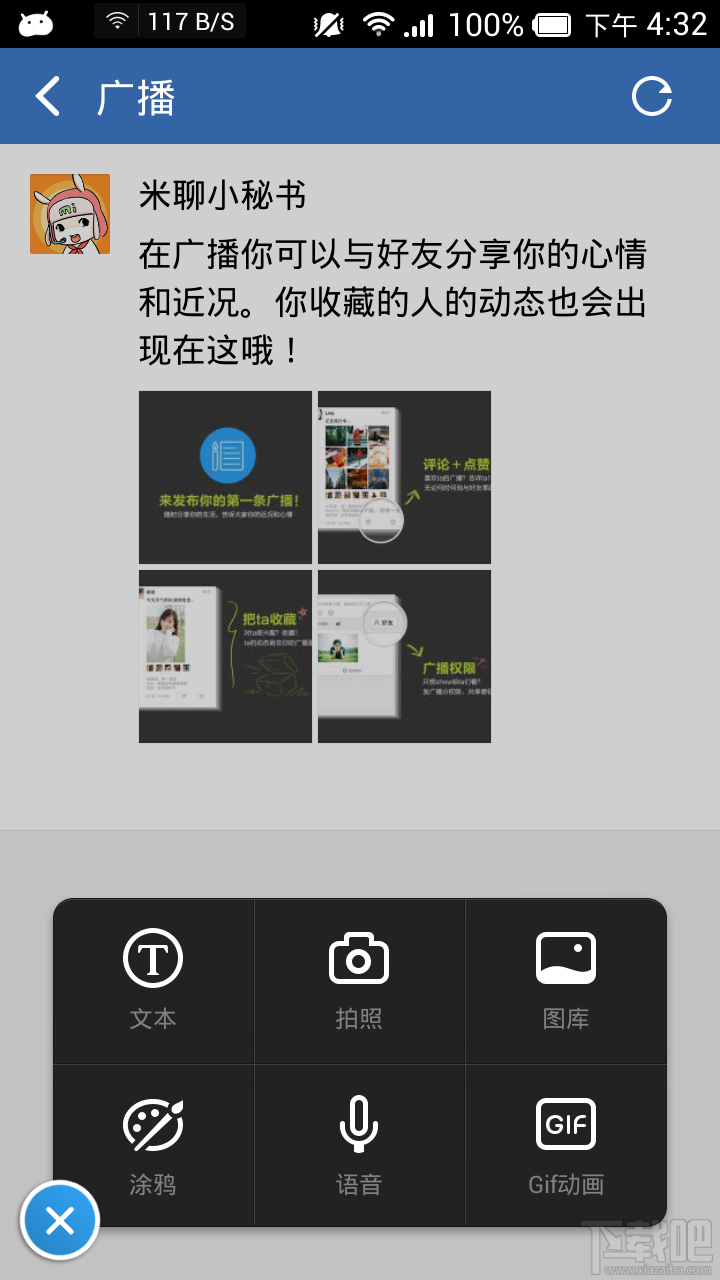Open the 来发布你的第一条广播 image
Screen dimensions: 720x1280
click(225, 477)
